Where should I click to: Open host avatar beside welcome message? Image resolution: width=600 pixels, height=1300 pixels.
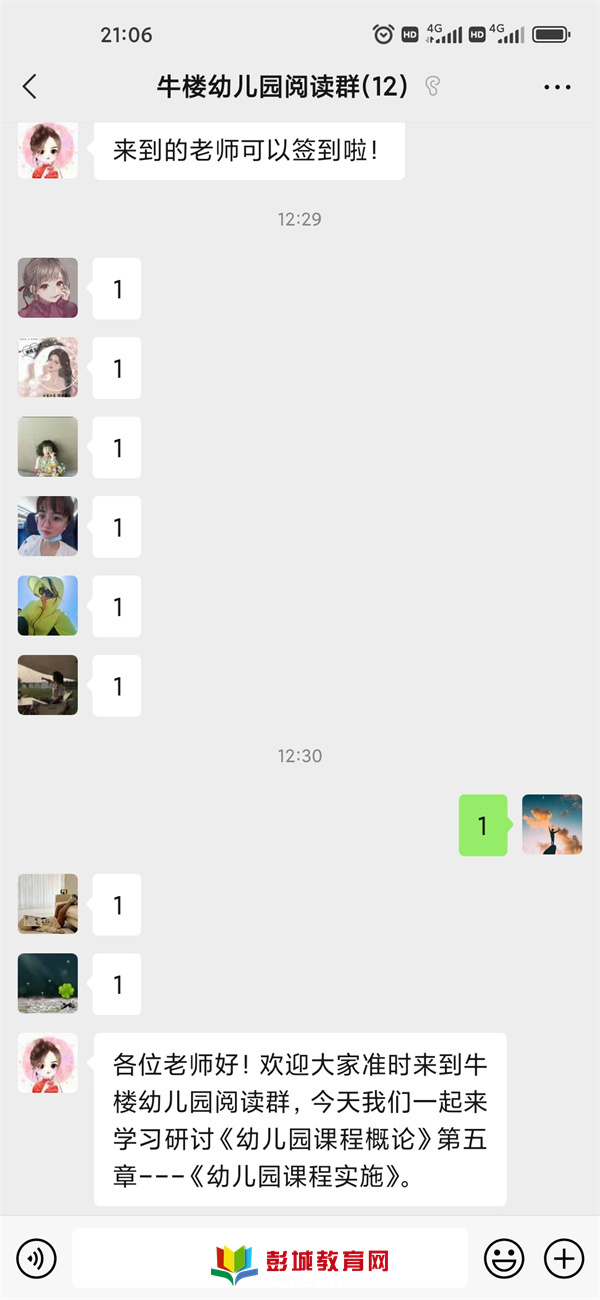[x=48, y=1063]
